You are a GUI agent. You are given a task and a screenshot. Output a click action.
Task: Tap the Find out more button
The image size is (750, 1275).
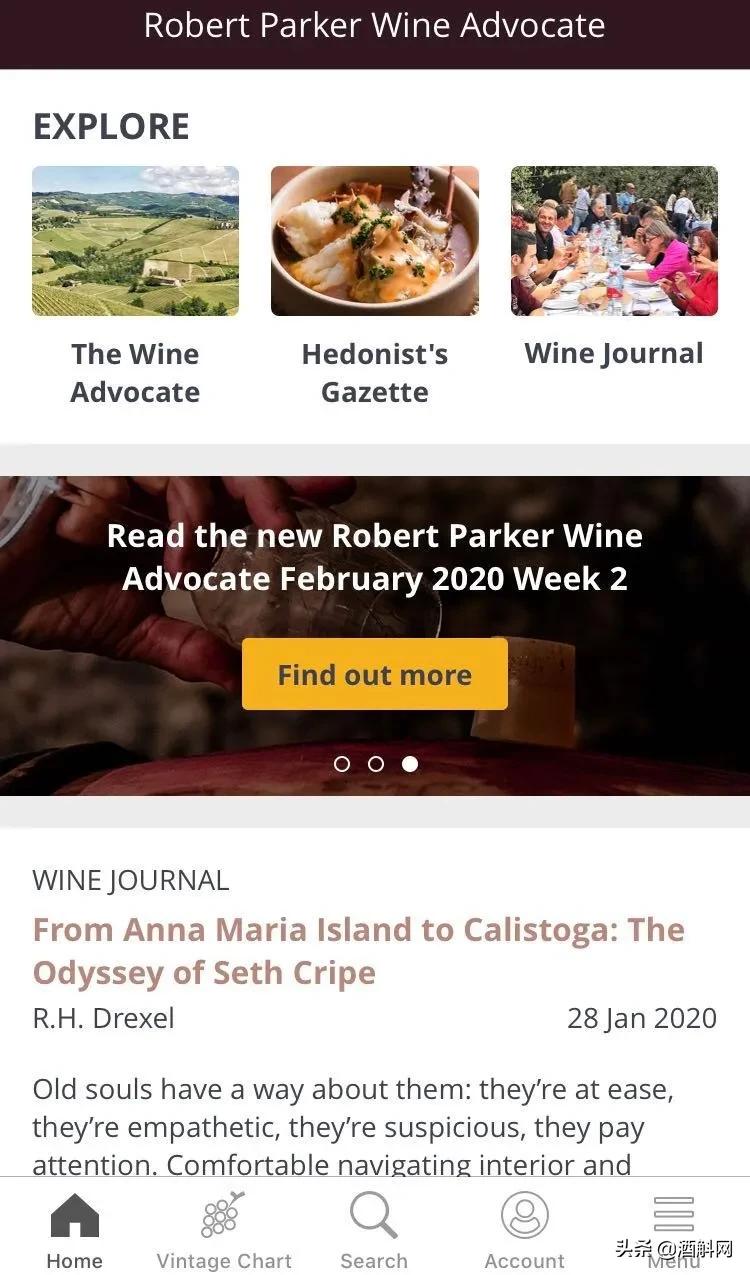coord(374,675)
